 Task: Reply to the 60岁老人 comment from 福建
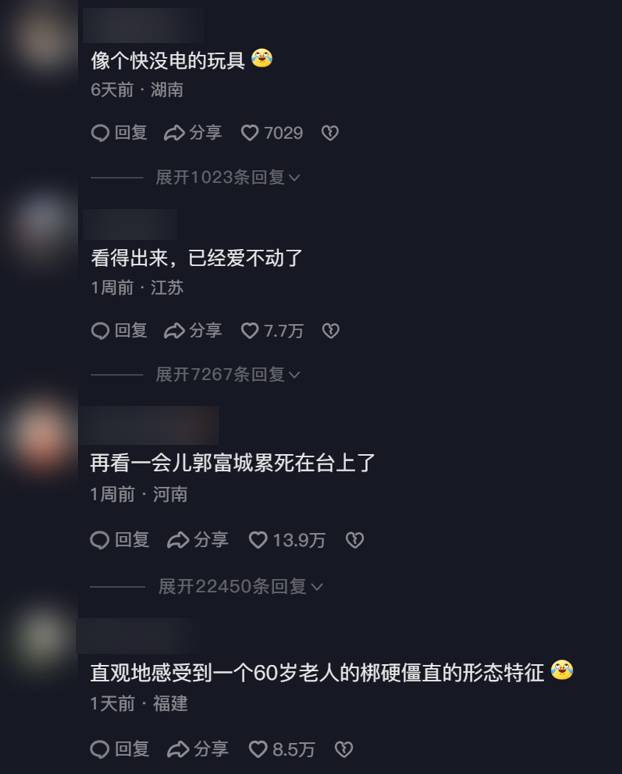pos(119,749)
